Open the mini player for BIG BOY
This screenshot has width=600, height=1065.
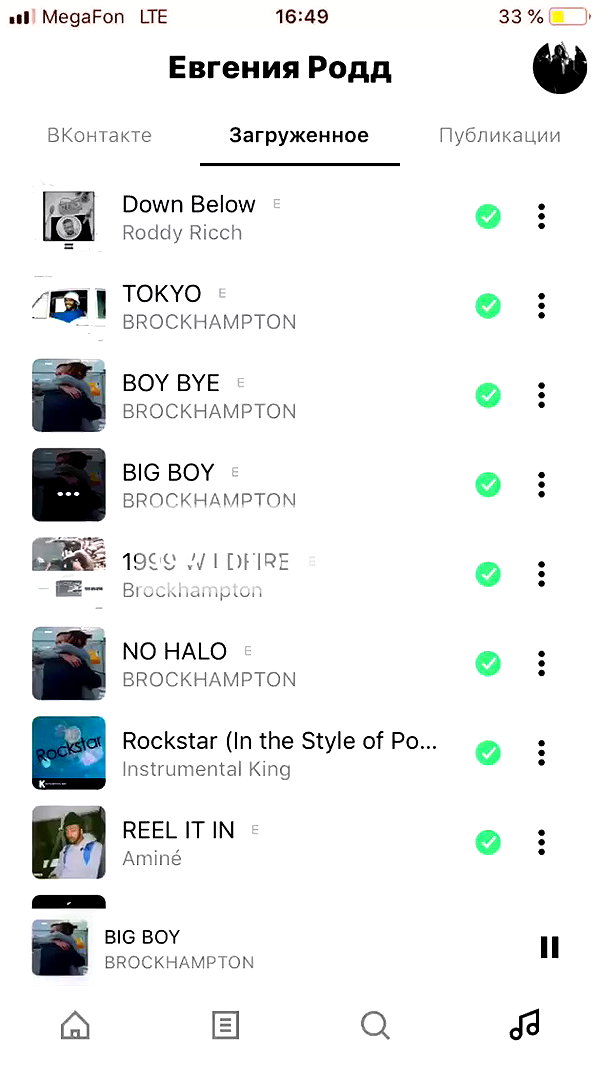(272, 947)
